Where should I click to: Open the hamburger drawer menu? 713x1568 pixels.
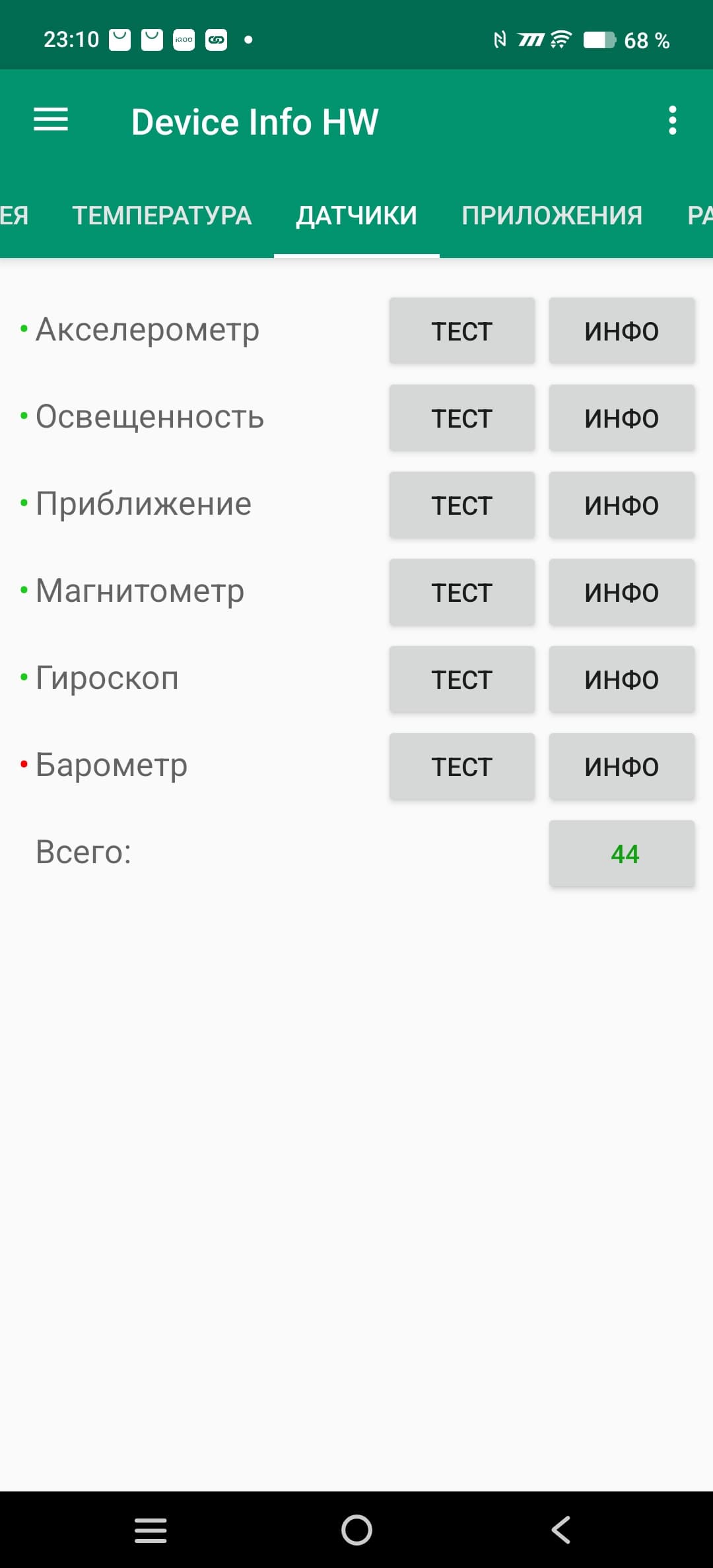click(51, 120)
